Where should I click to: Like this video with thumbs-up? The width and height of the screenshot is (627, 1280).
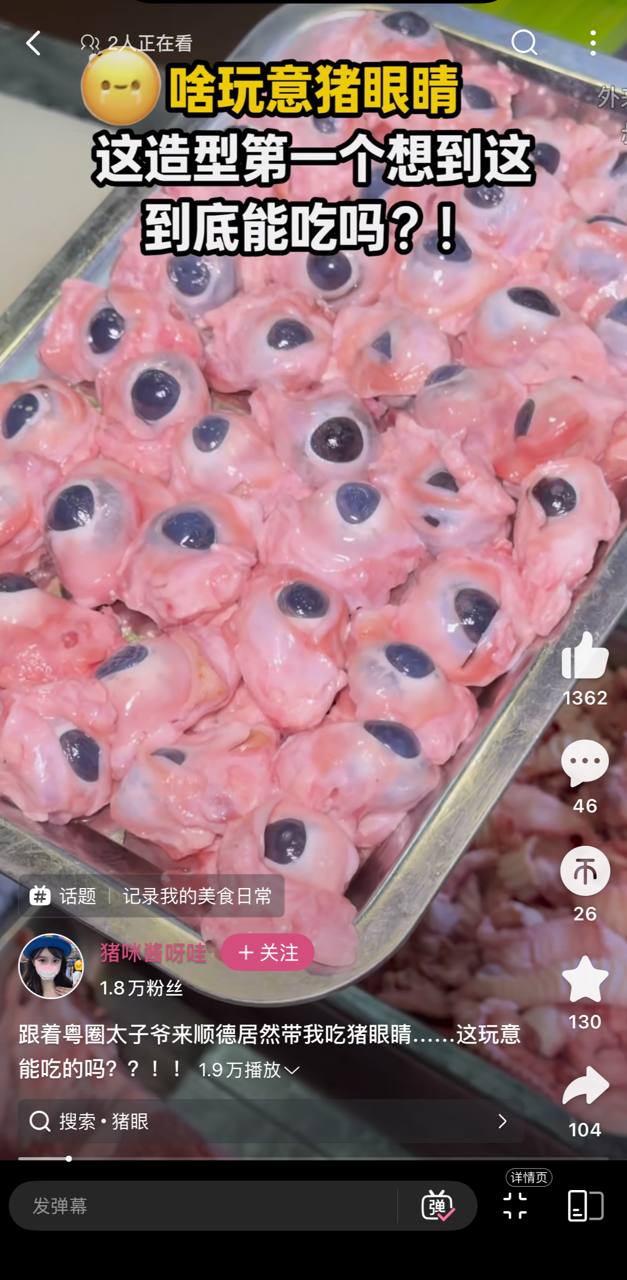[x=585, y=657]
